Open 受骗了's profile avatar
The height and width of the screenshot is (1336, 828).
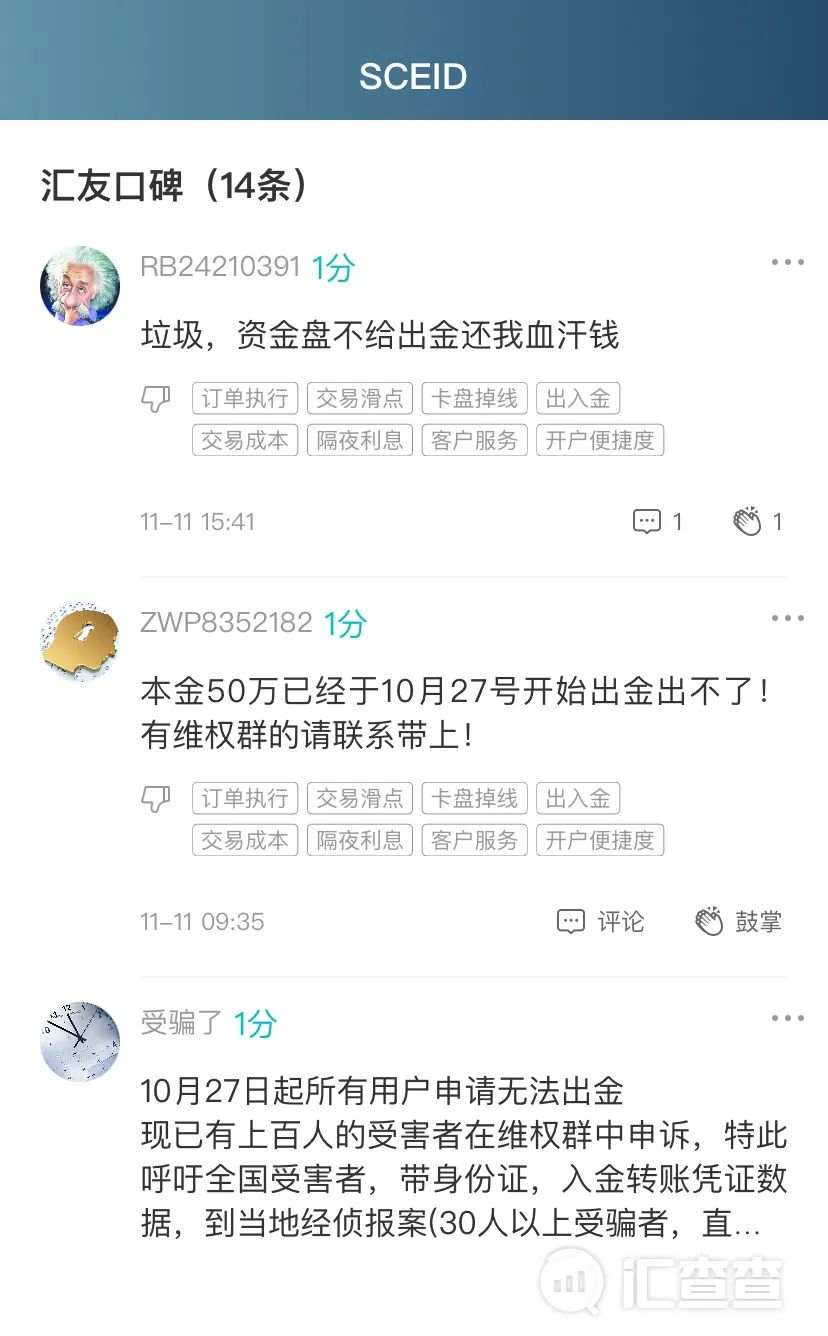pos(80,1042)
